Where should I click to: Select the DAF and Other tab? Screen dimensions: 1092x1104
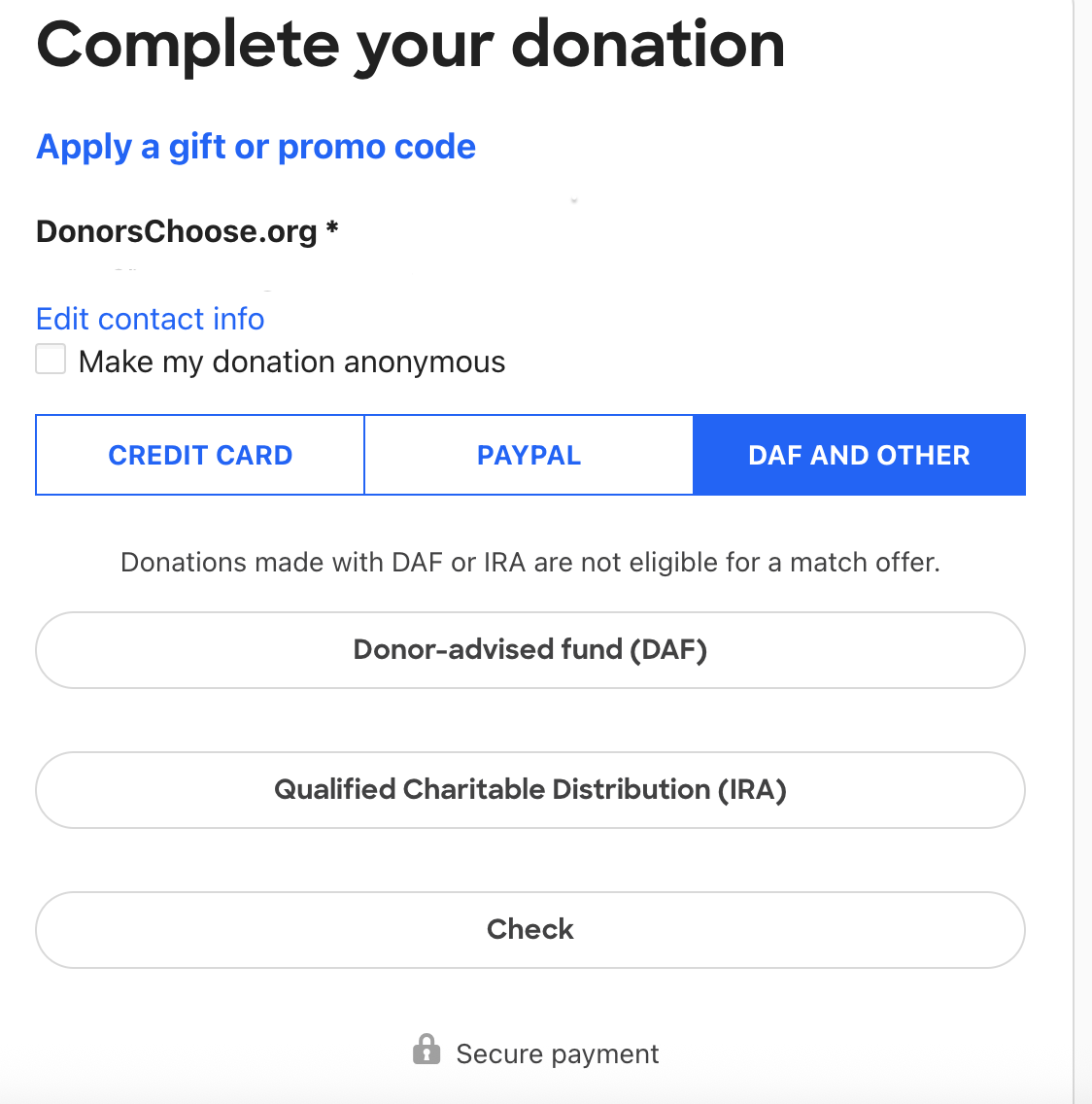pos(859,455)
